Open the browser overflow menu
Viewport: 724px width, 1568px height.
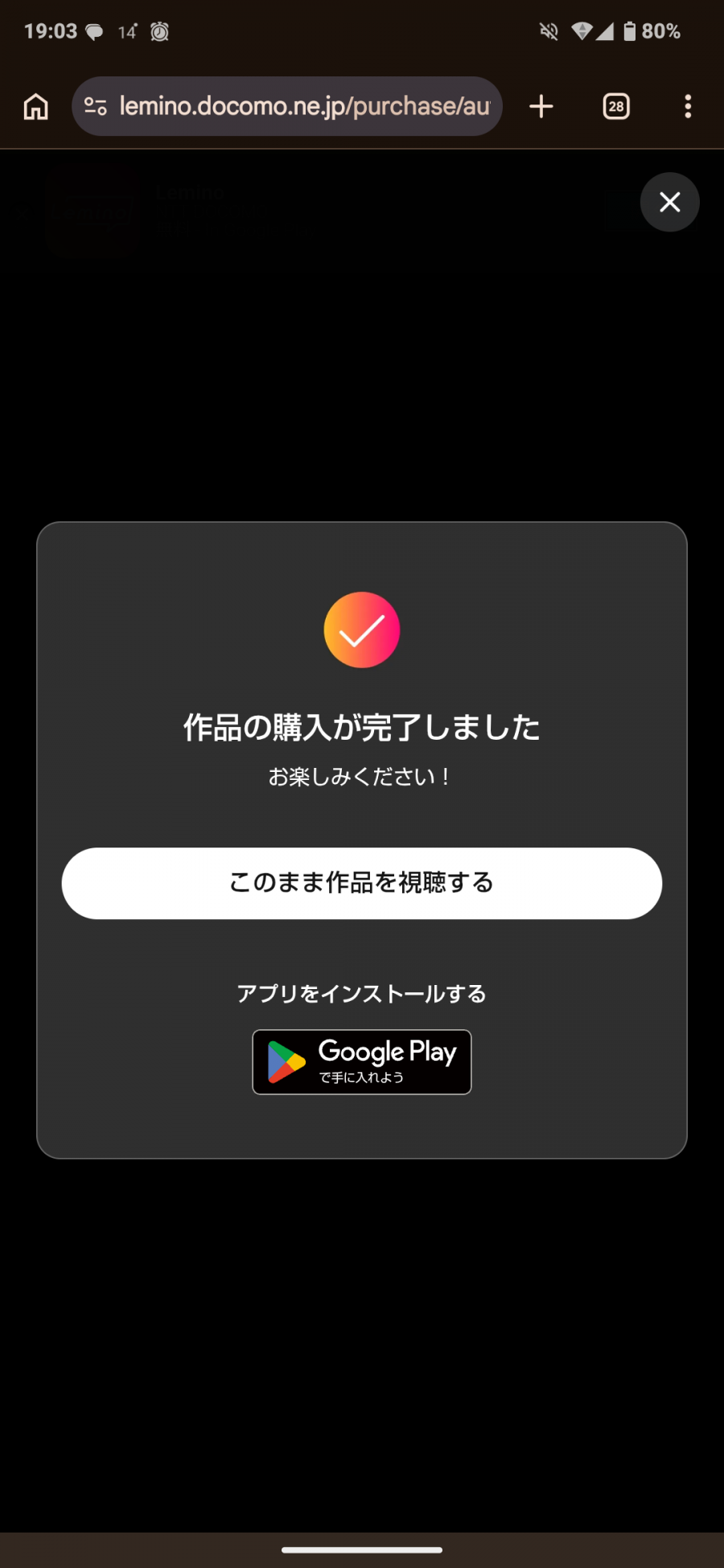tap(688, 106)
